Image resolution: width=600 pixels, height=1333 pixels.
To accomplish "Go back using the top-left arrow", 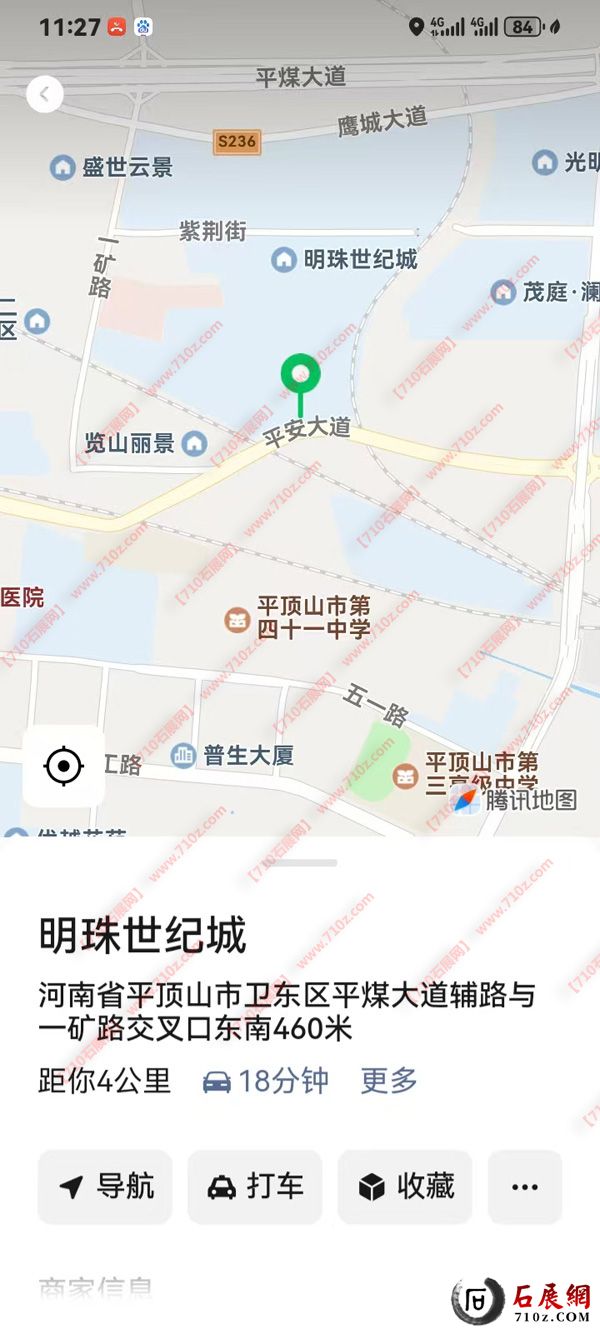I will (44, 95).
